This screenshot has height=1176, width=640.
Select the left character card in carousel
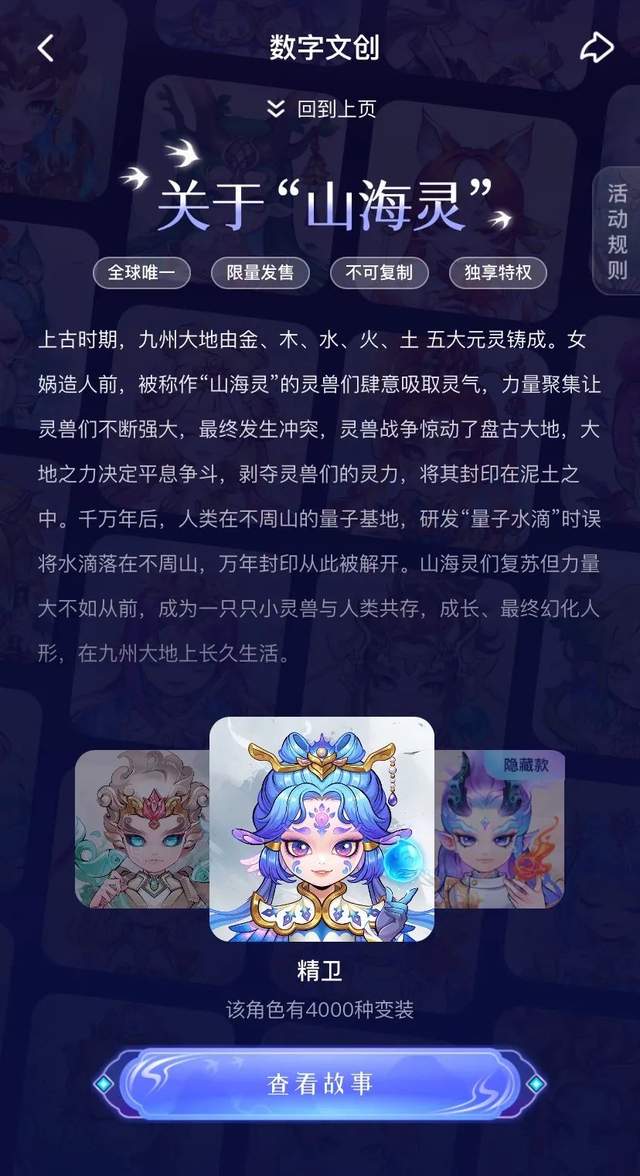coord(140,828)
